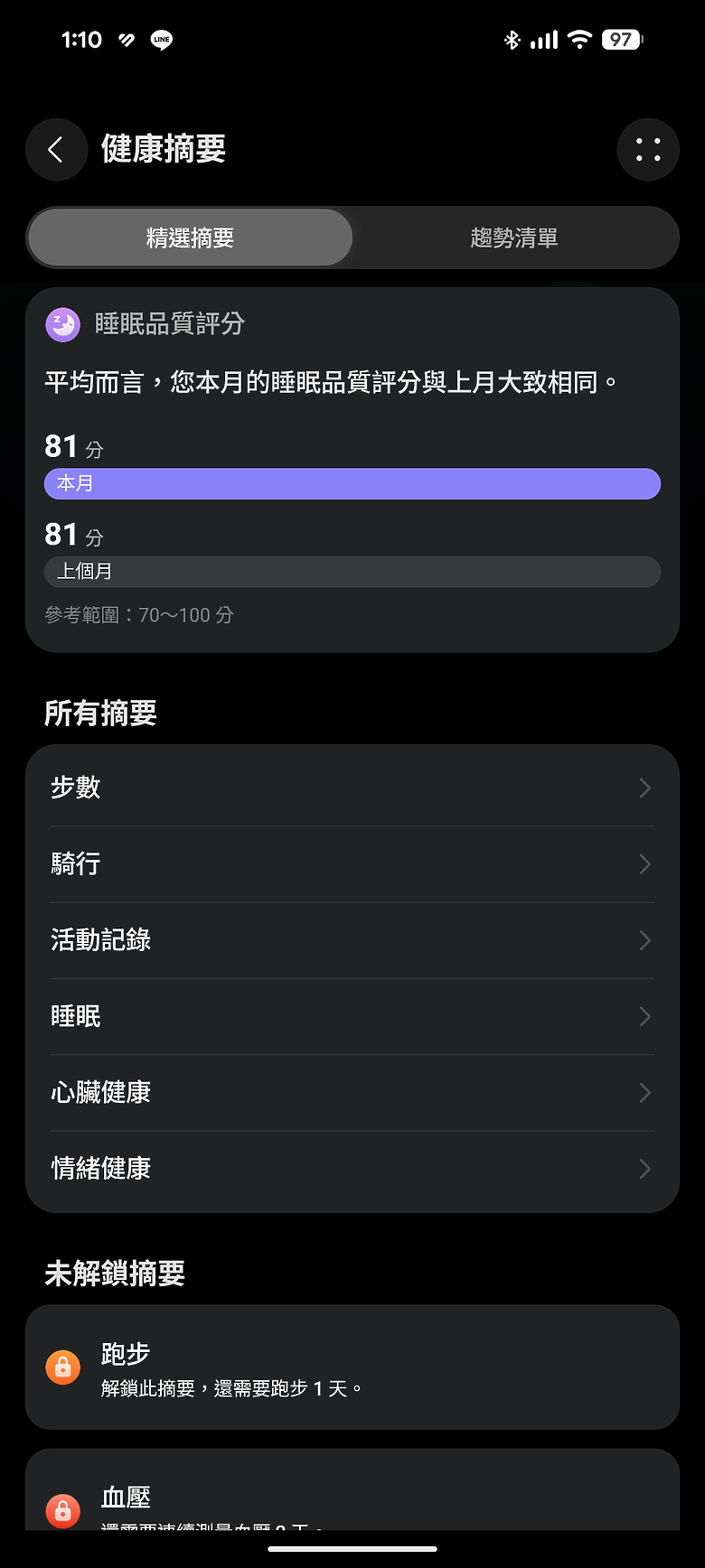View the 騎行 summary
Image resolution: width=705 pixels, height=1568 pixels.
[x=352, y=864]
